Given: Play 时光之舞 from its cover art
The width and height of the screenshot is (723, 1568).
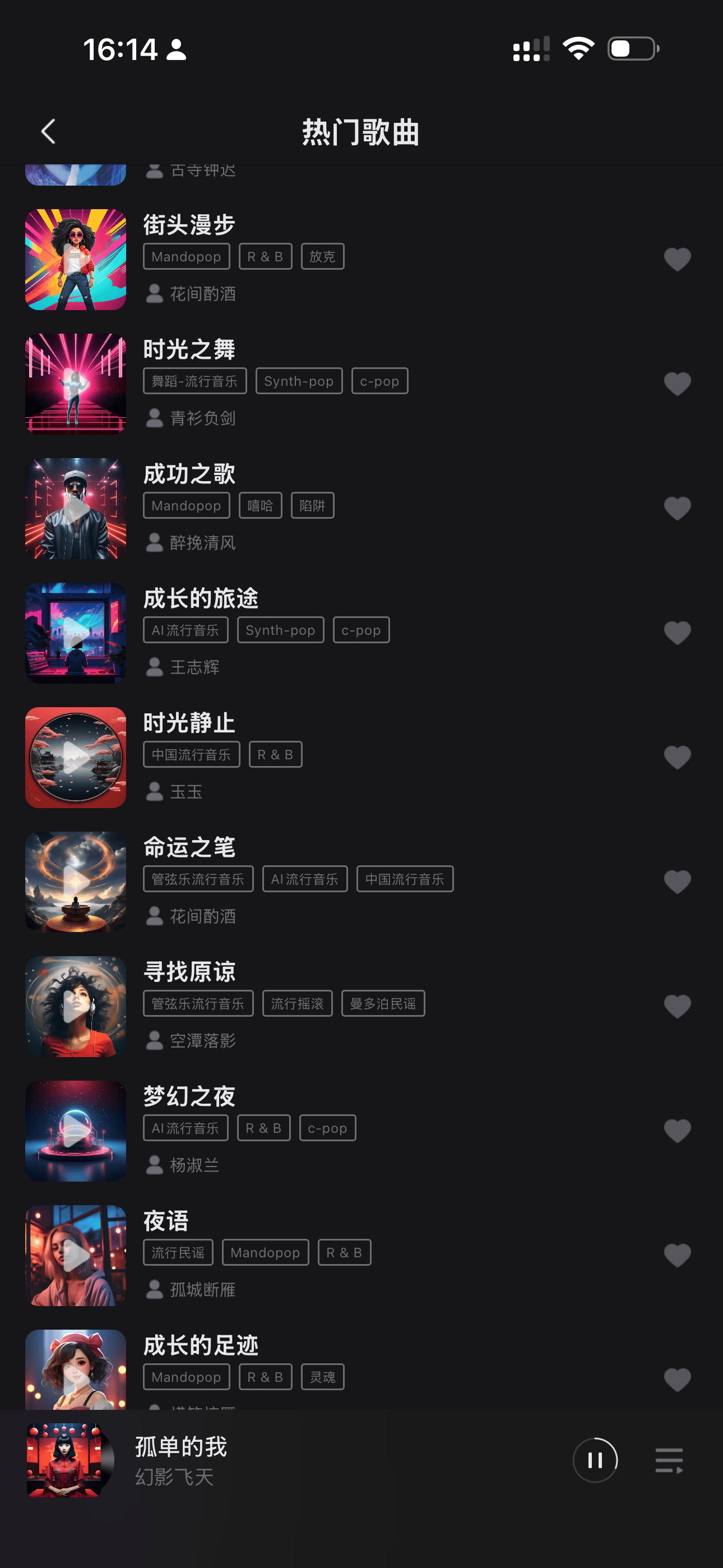Looking at the screenshot, I should pos(76,384).
